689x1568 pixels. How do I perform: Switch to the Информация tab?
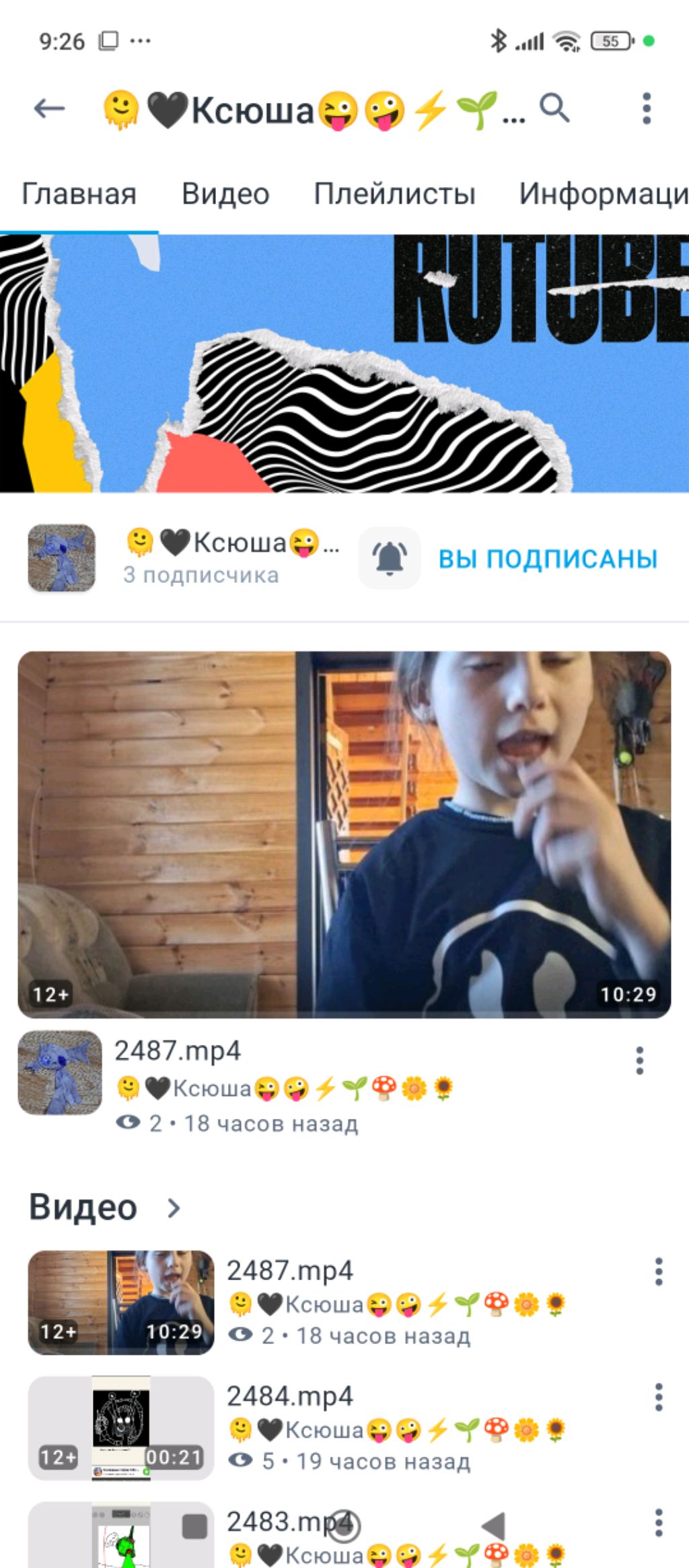tap(603, 194)
